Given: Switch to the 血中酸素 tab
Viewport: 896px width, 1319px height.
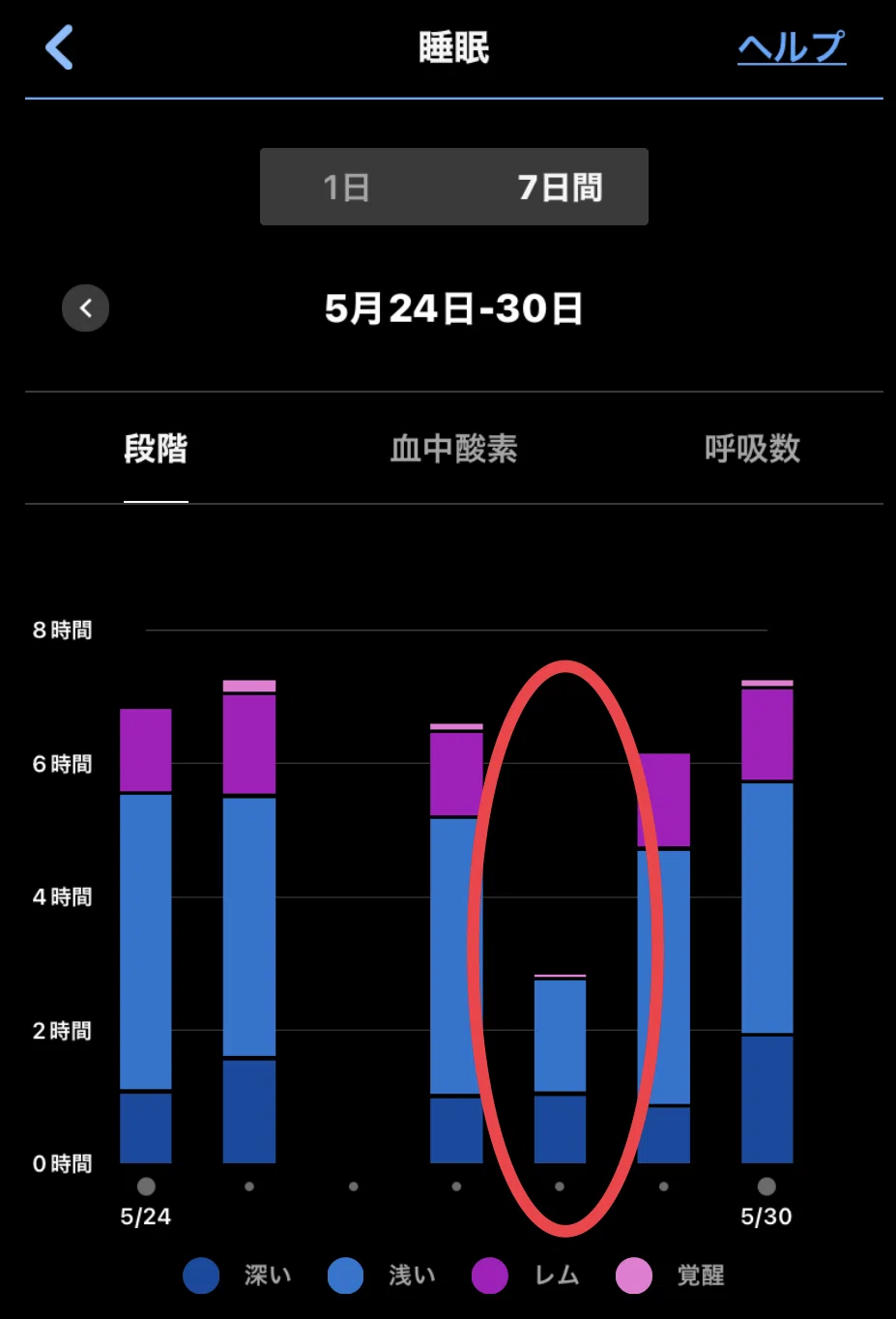Looking at the screenshot, I should pyautogui.click(x=453, y=449).
